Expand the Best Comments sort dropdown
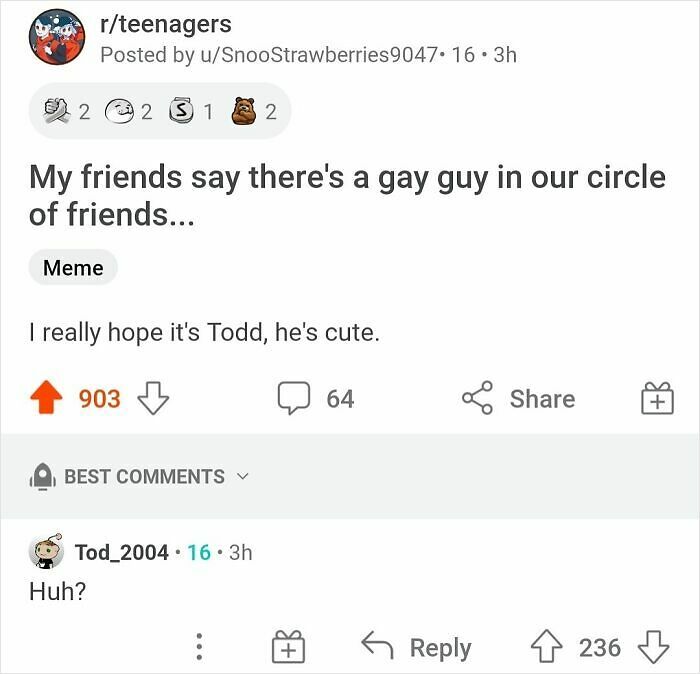700x674 pixels. click(142, 477)
